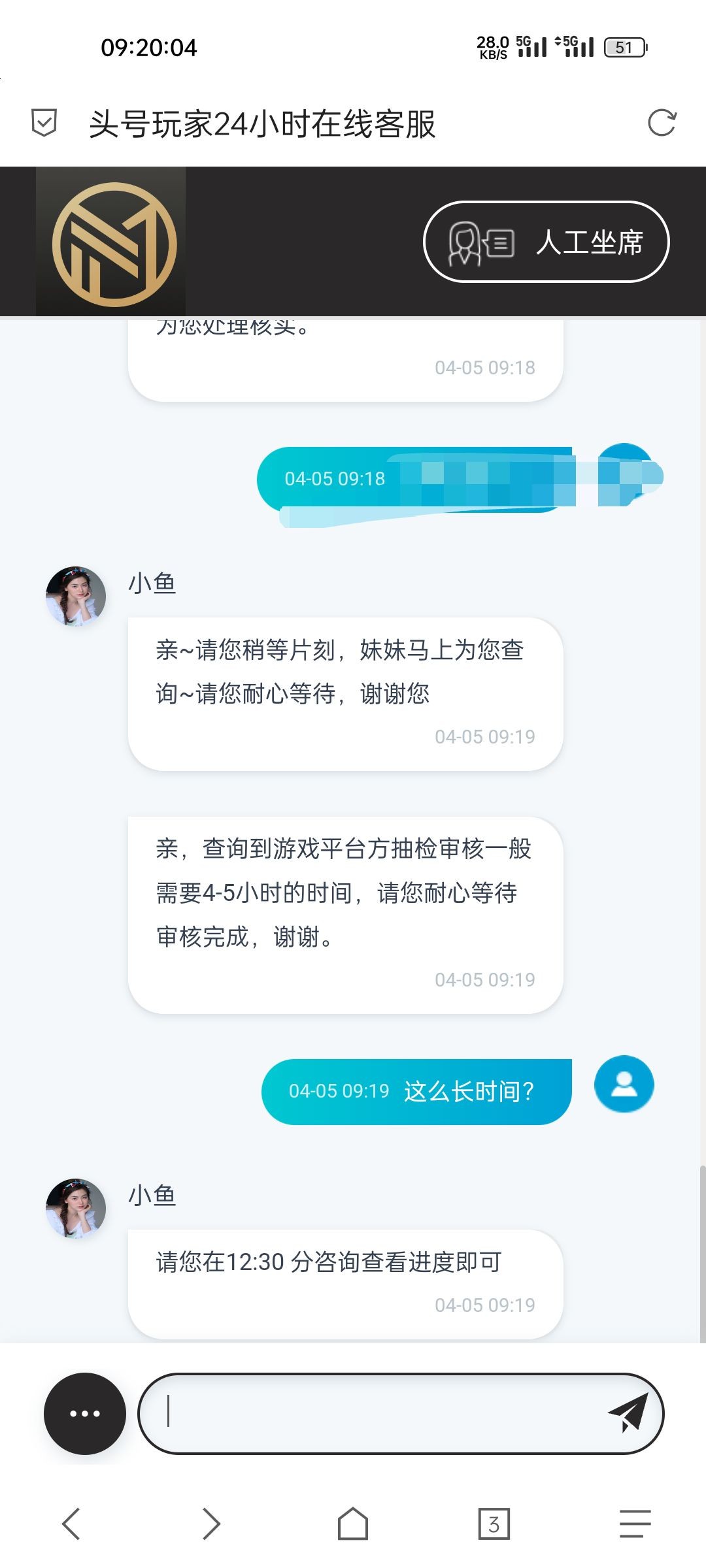Go back with the browser back arrow

coord(71,1524)
